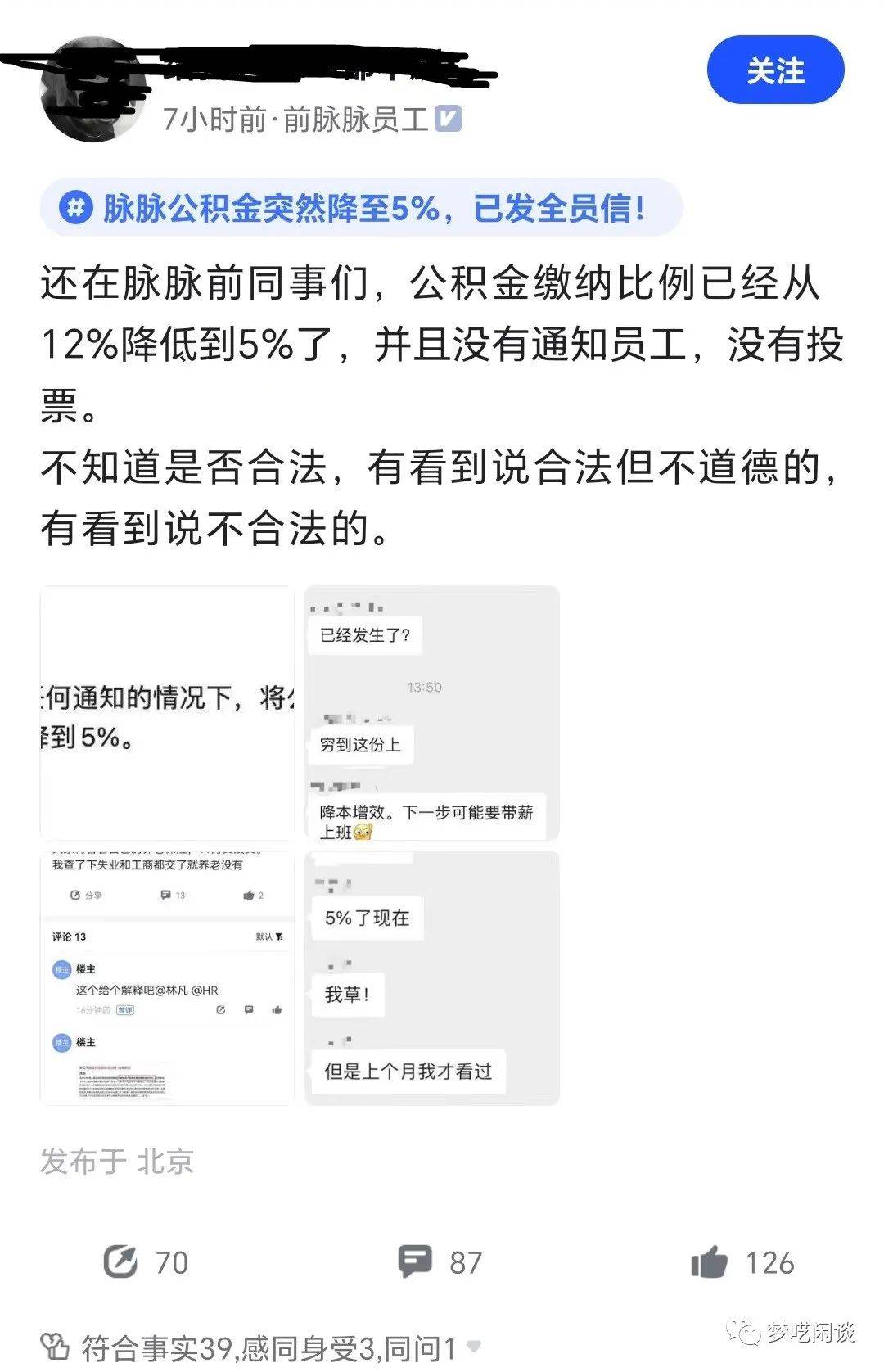Open the image showing 评论 13 screenshot
The width and height of the screenshot is (884, 1372).
coord(167,977)
